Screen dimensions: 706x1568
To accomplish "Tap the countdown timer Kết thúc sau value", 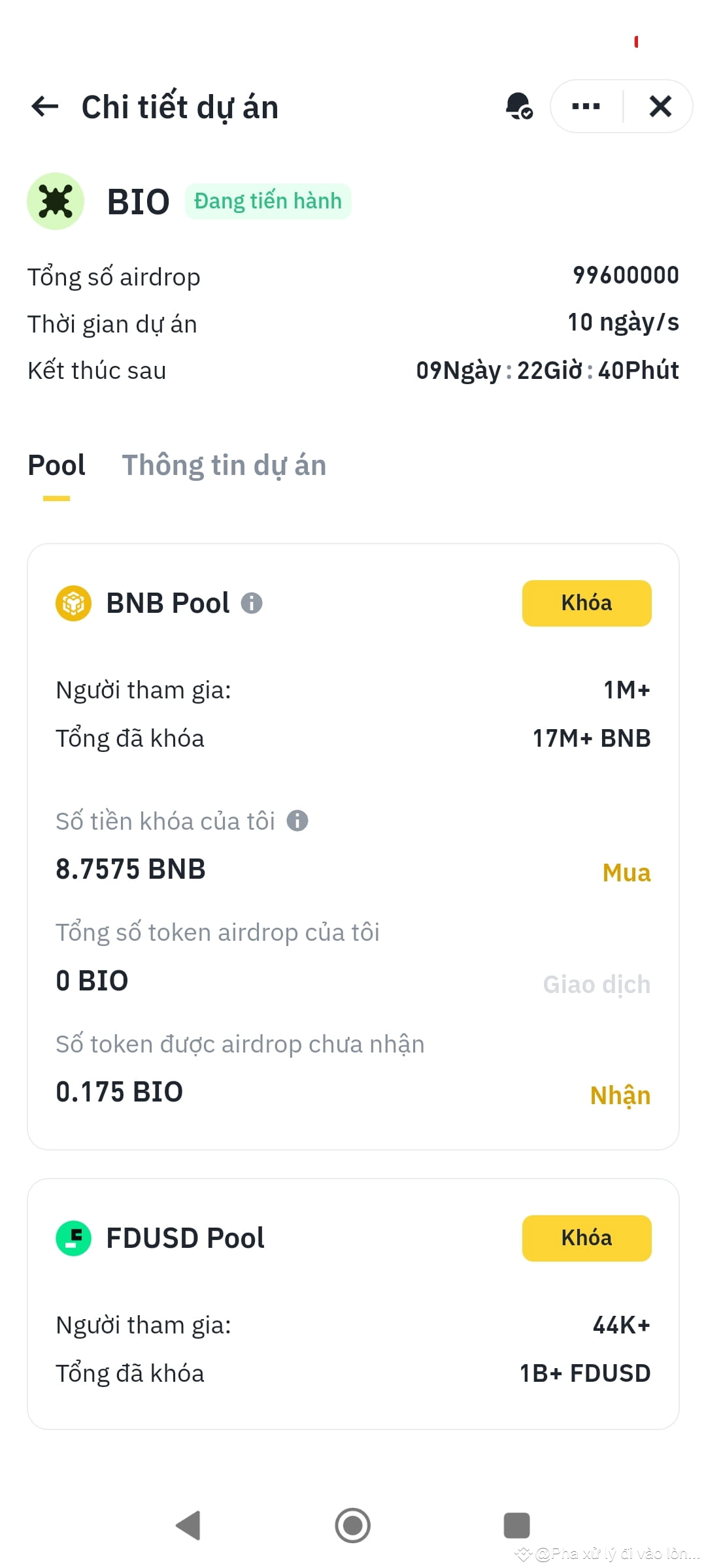I will click(x=548, y=370).
